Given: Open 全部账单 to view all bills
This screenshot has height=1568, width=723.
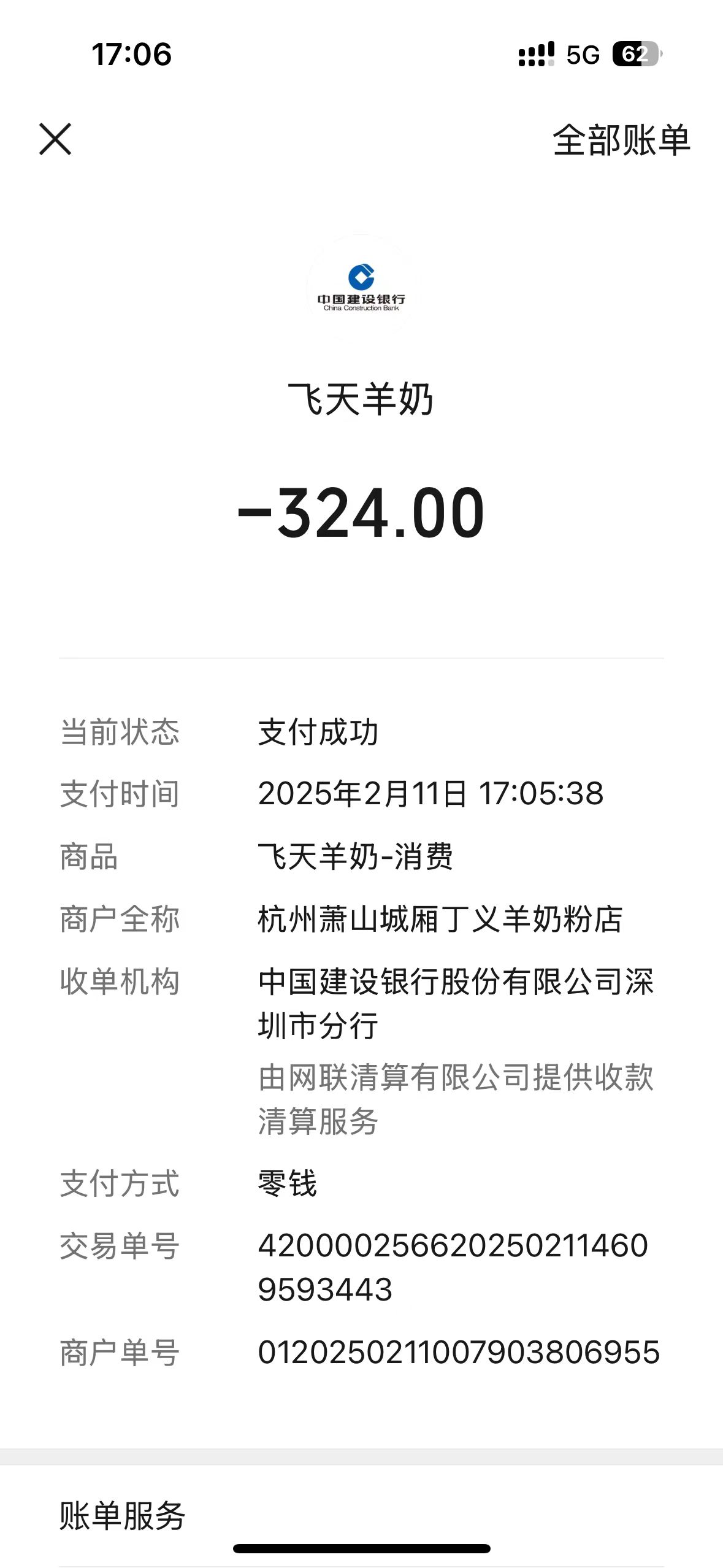Looking at the screenshot, I should point(621,140).
